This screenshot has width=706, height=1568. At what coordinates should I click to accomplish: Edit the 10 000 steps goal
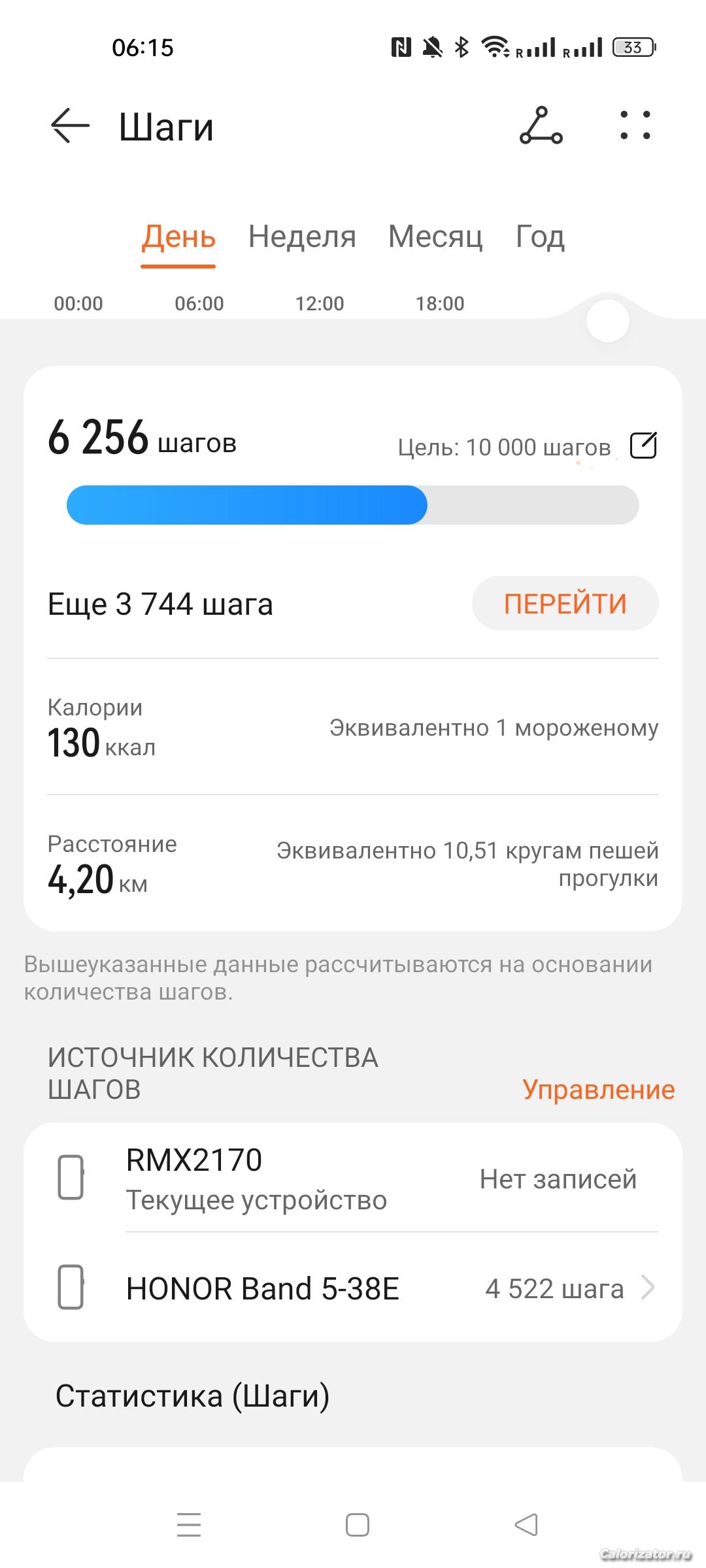click(643, 446)
